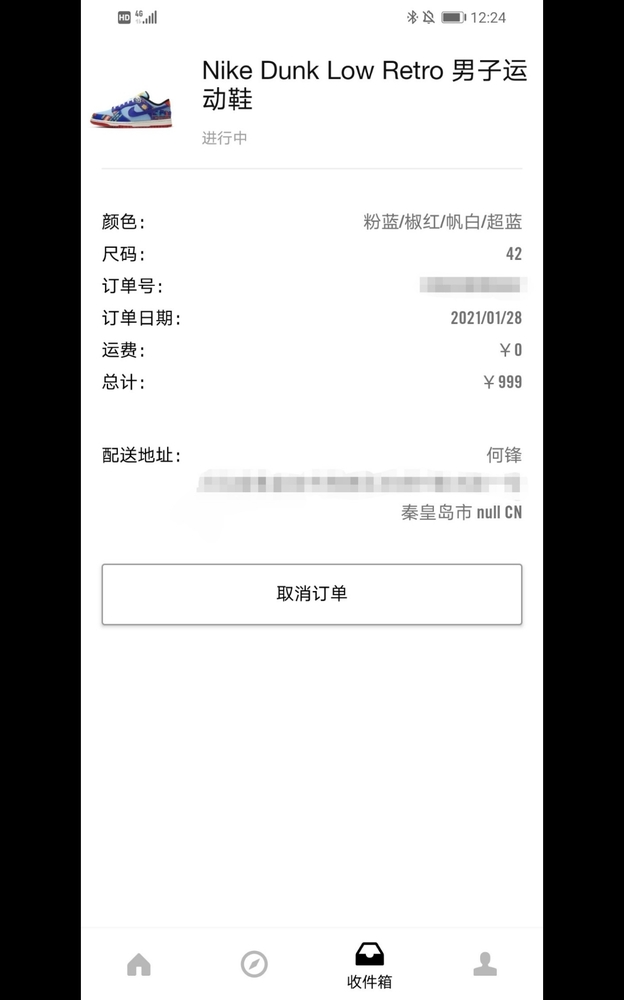624x1000 pixels.
Task: Open the 收件箱 inbox tab
Action: [369, 966]
